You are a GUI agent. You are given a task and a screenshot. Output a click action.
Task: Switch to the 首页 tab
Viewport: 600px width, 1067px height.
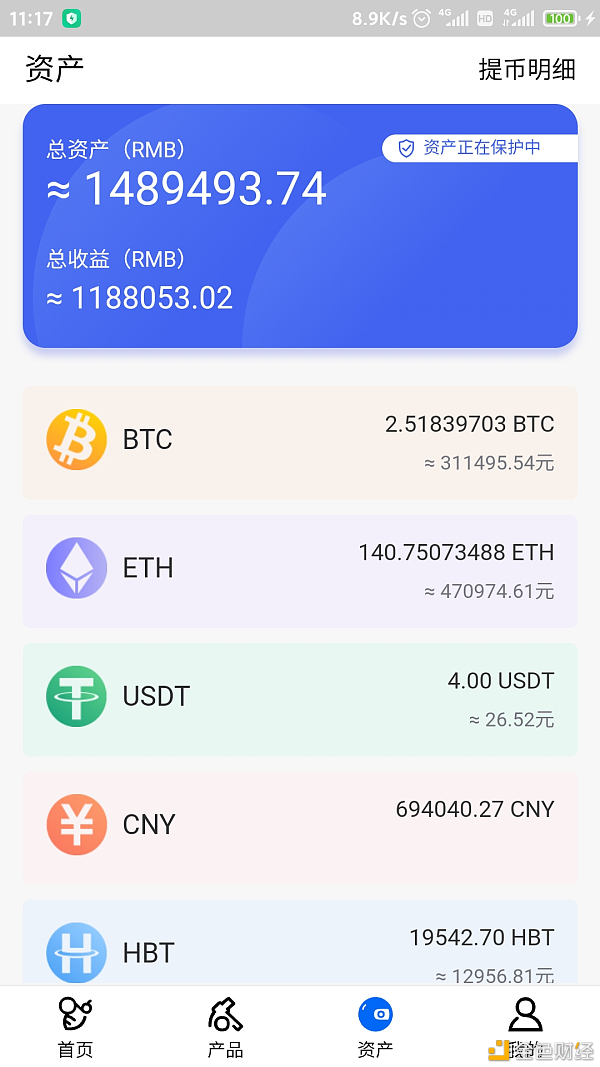75,1027
